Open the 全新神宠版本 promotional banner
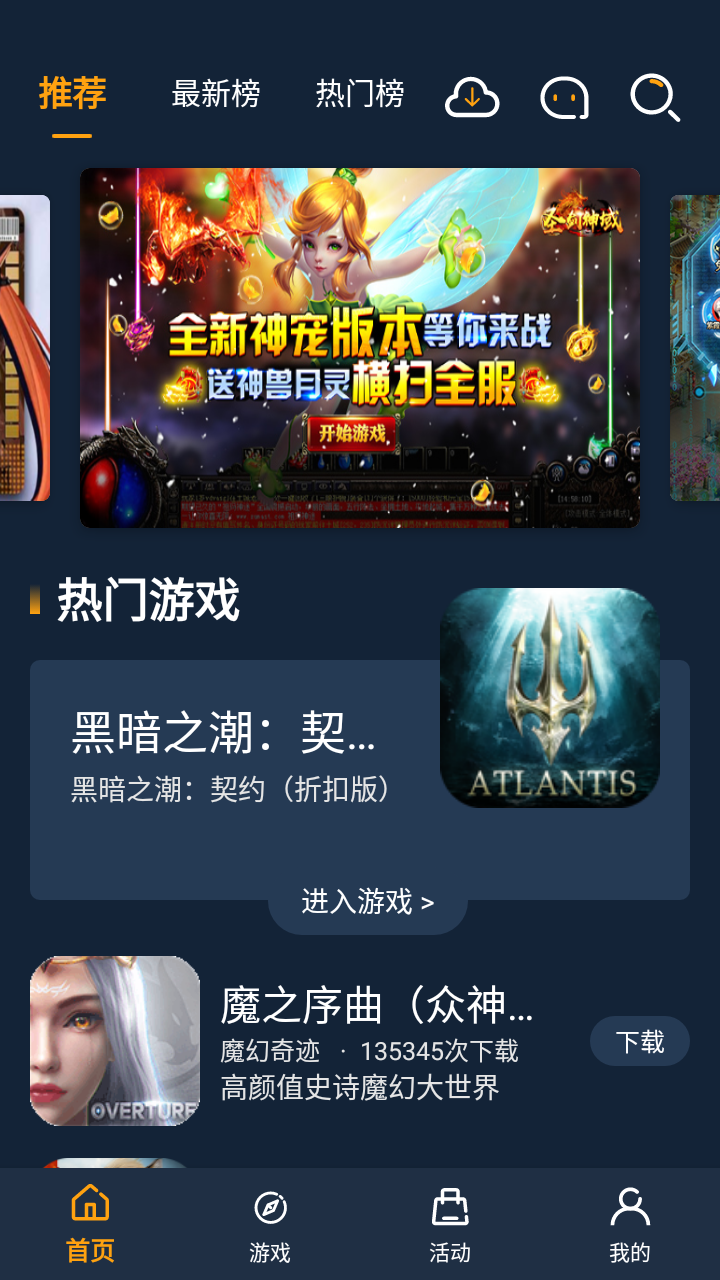Screen dimensions: 720x1280 coord(360,347)
